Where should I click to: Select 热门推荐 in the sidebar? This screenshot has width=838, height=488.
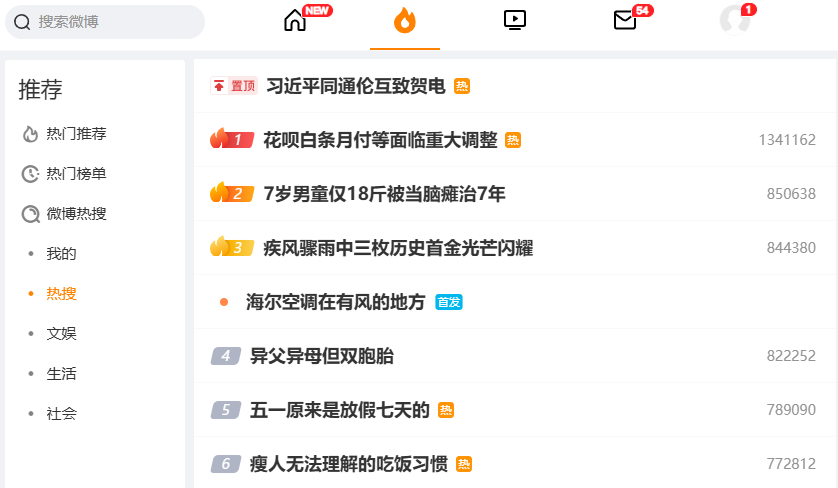coord(76,134)
